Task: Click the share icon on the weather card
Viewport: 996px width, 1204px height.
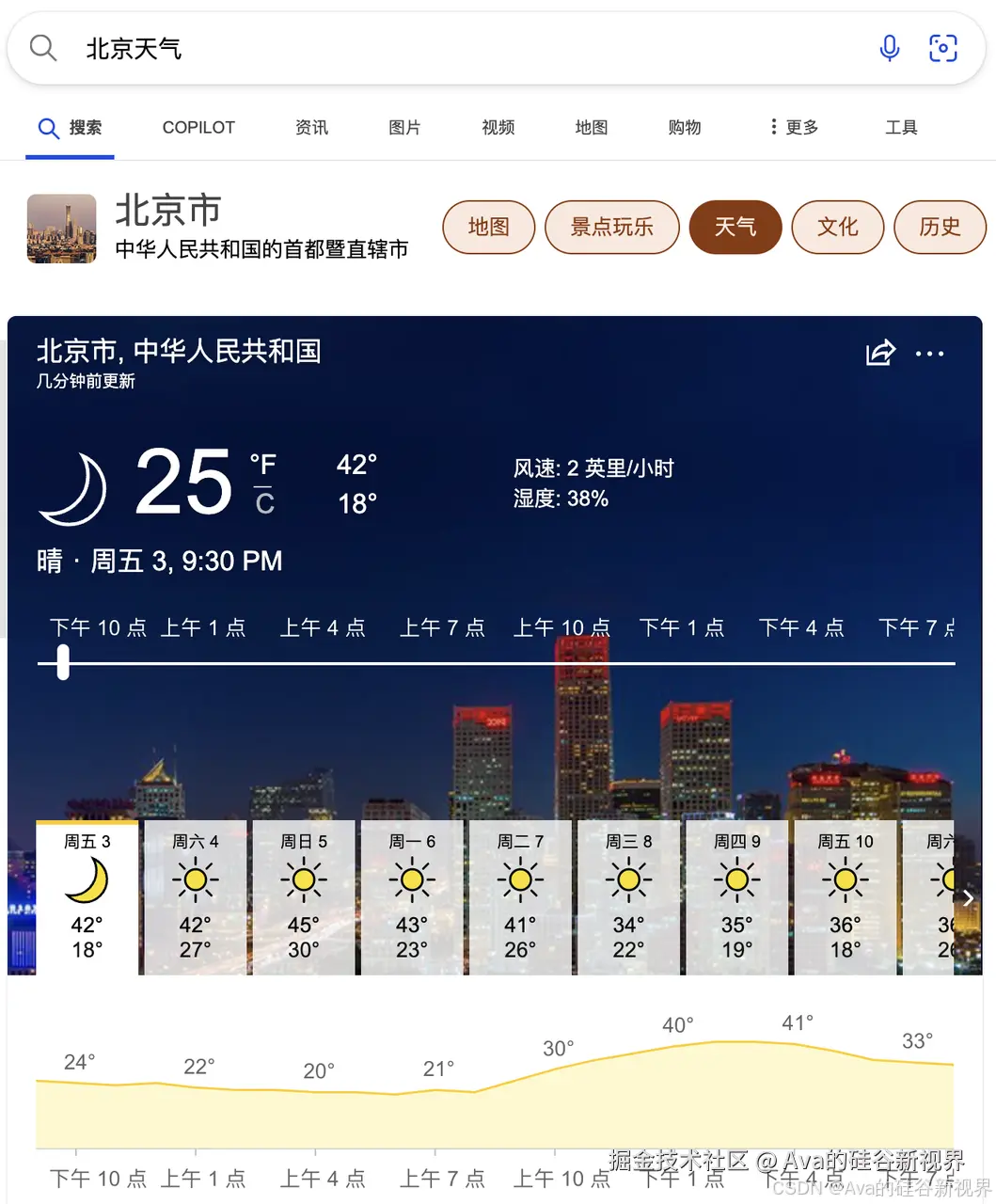Action: 879,353
